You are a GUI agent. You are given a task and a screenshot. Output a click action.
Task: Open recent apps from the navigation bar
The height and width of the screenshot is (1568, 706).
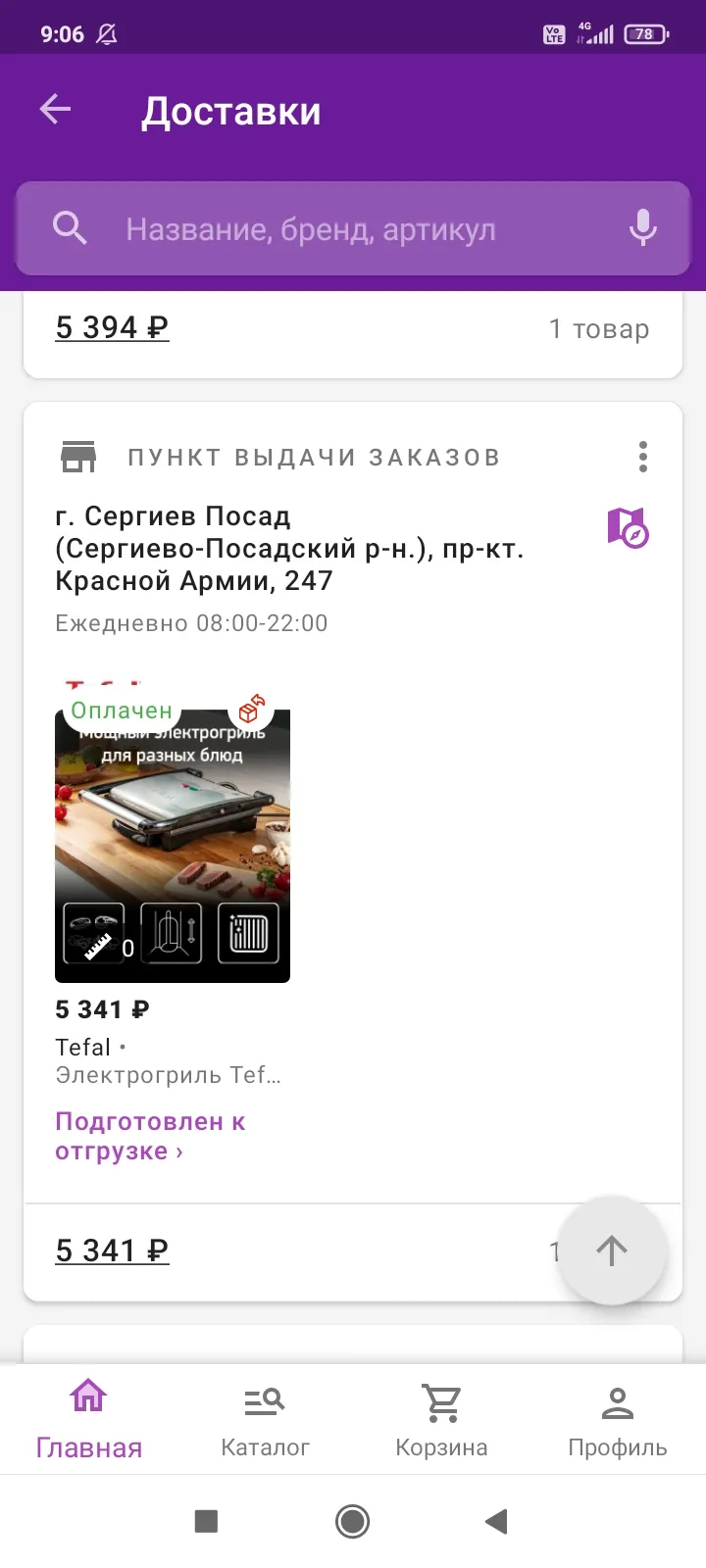[x=206, y=1521]
